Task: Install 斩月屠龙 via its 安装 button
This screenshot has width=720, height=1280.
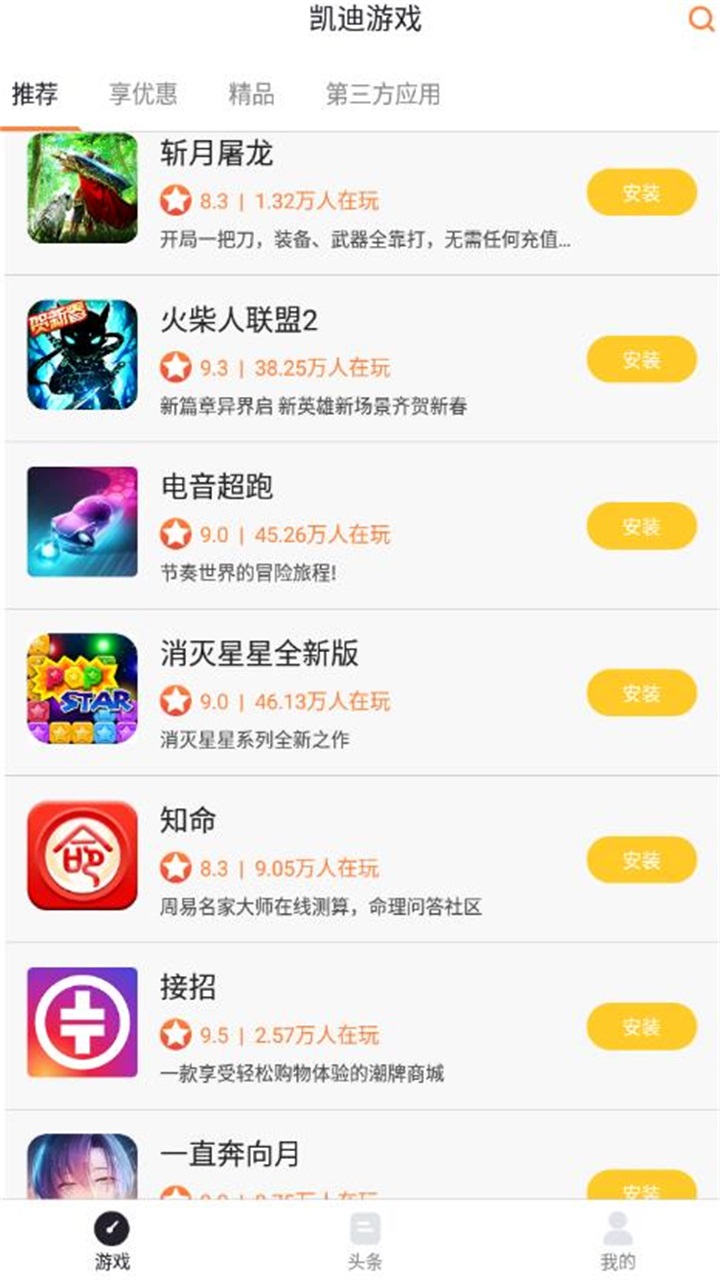Action: point(641,191)
